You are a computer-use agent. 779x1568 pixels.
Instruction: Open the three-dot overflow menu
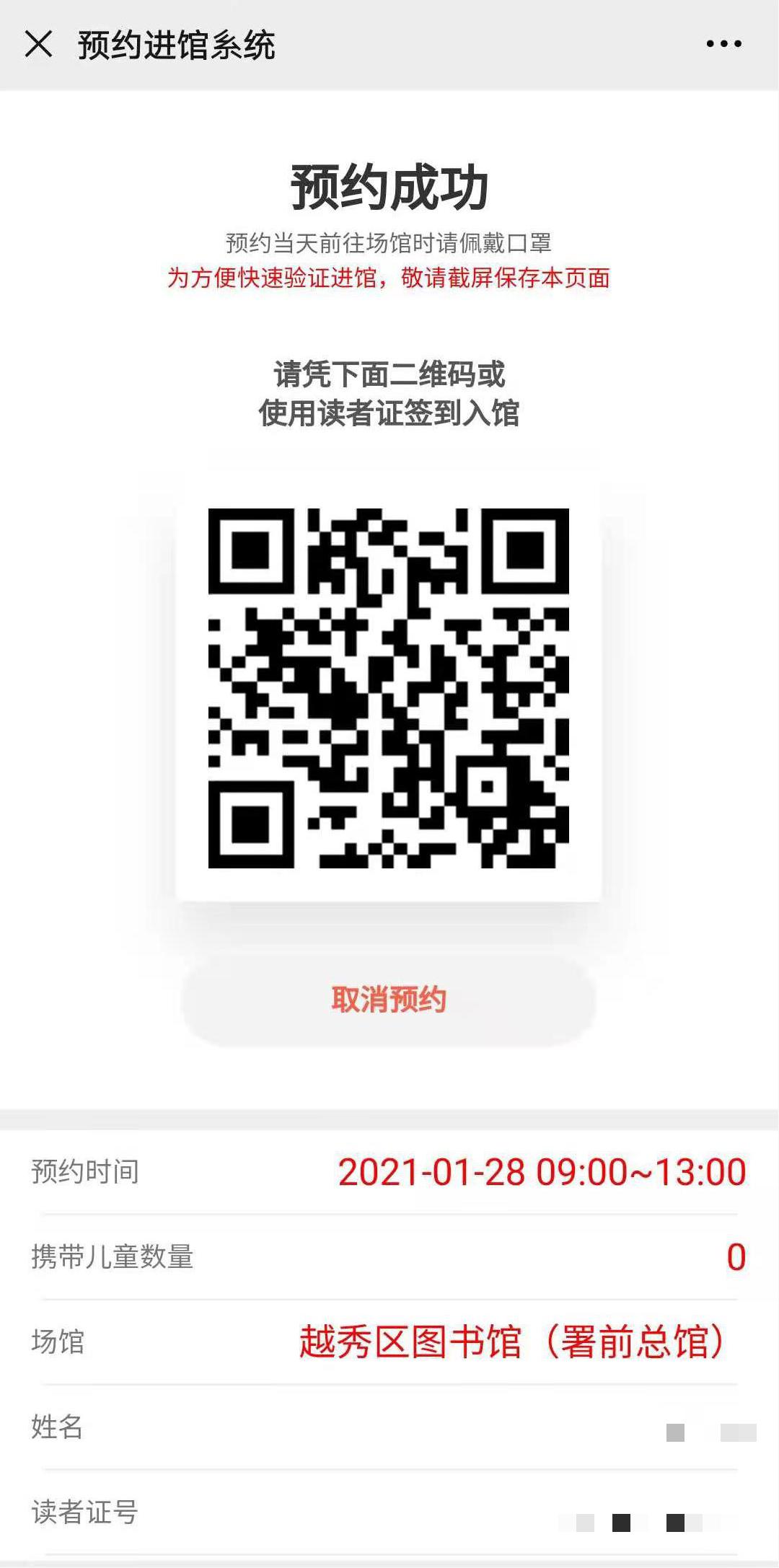click(x=723, y=44)
